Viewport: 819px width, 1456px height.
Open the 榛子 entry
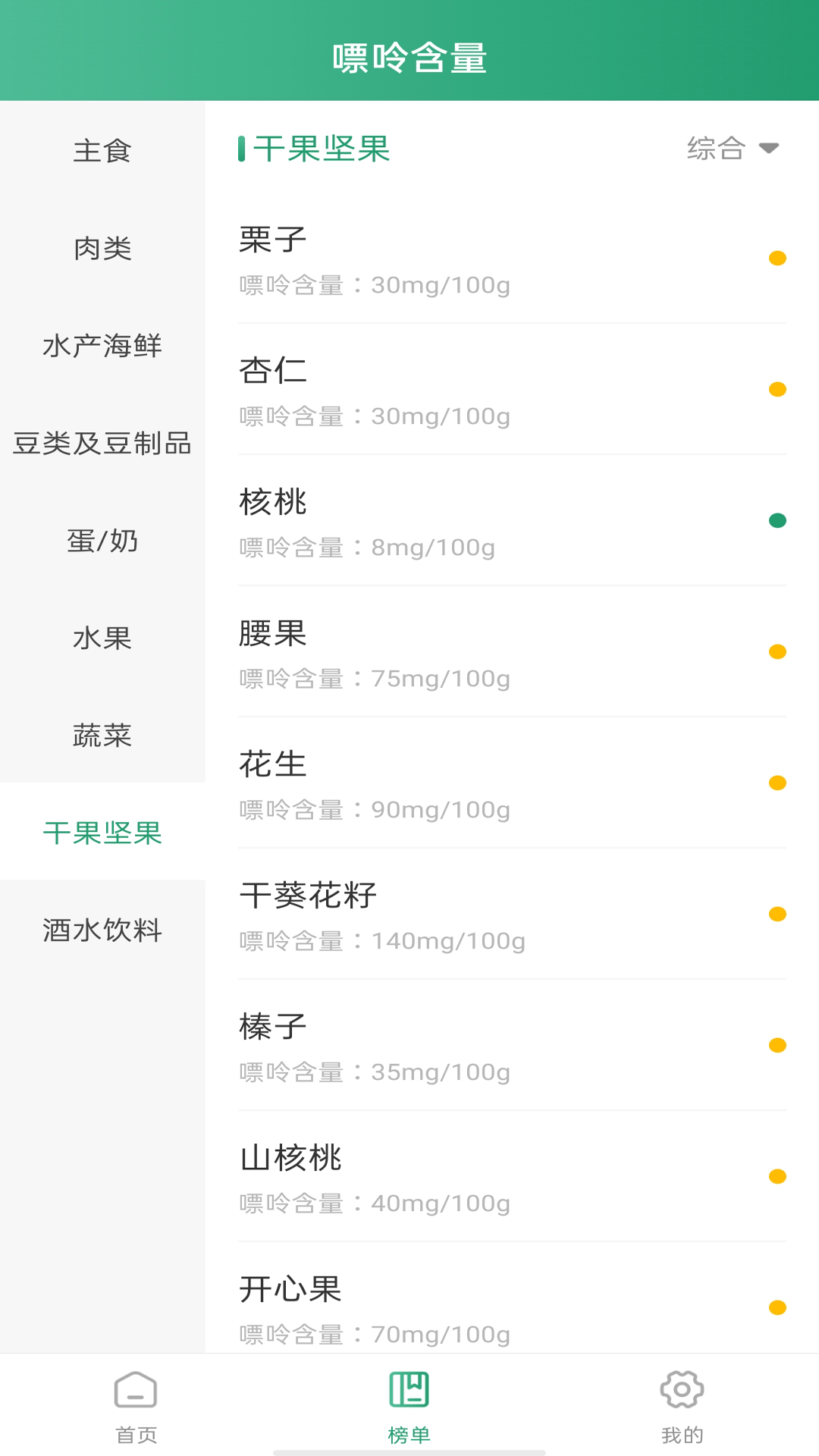tap(512, 1046)
